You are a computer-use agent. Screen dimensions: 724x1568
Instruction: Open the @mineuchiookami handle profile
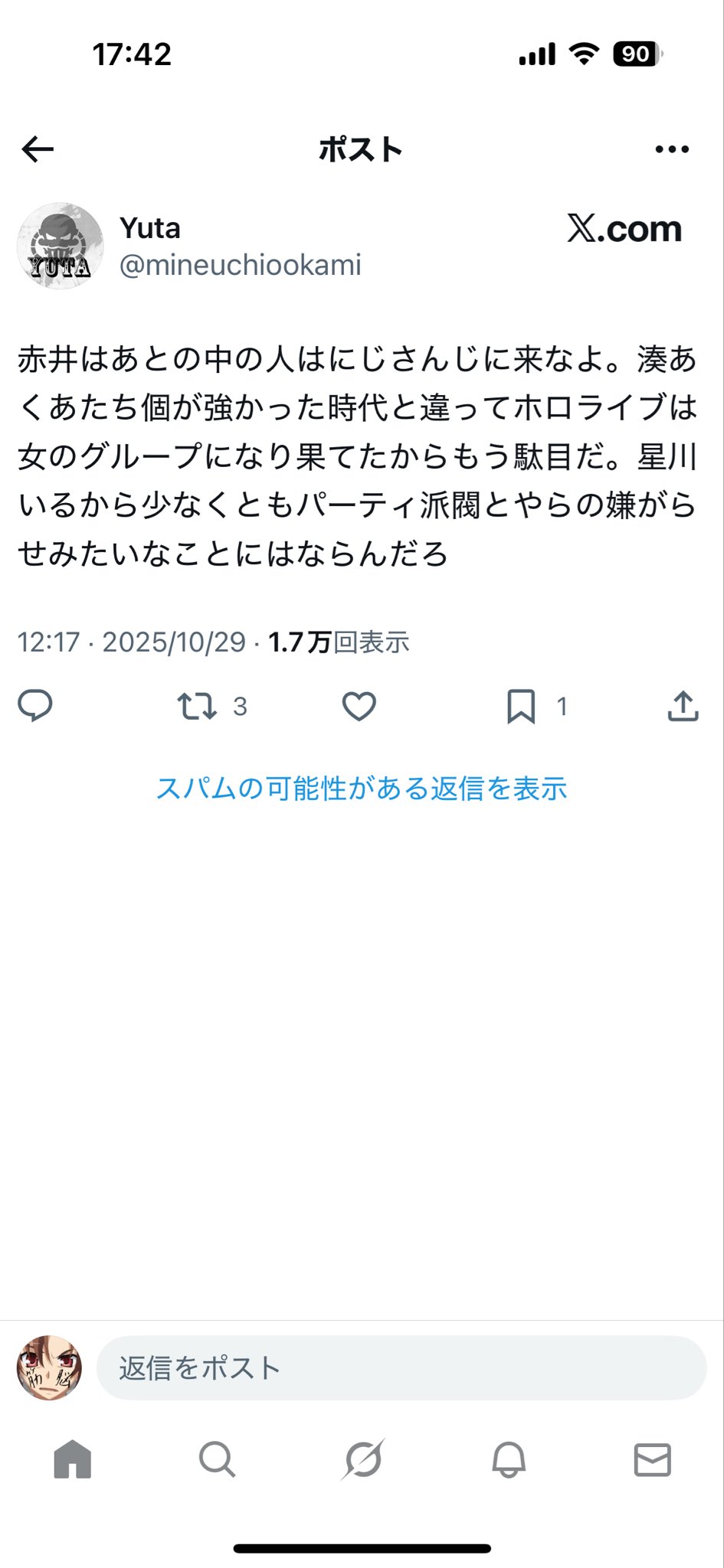pyautogui.click(x=240, y=265)
